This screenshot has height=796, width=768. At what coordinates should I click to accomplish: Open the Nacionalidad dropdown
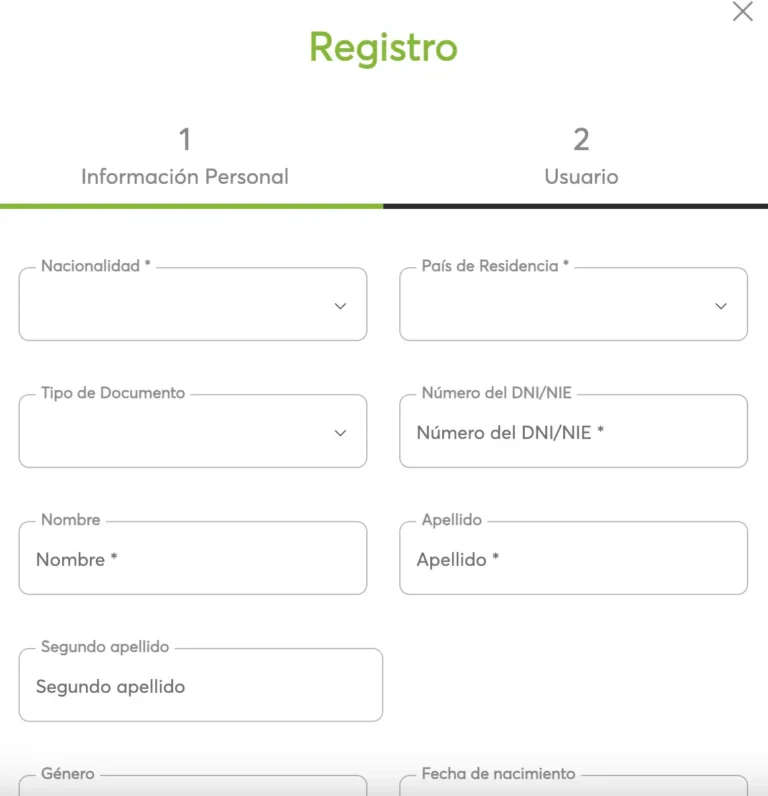[192, 305]
